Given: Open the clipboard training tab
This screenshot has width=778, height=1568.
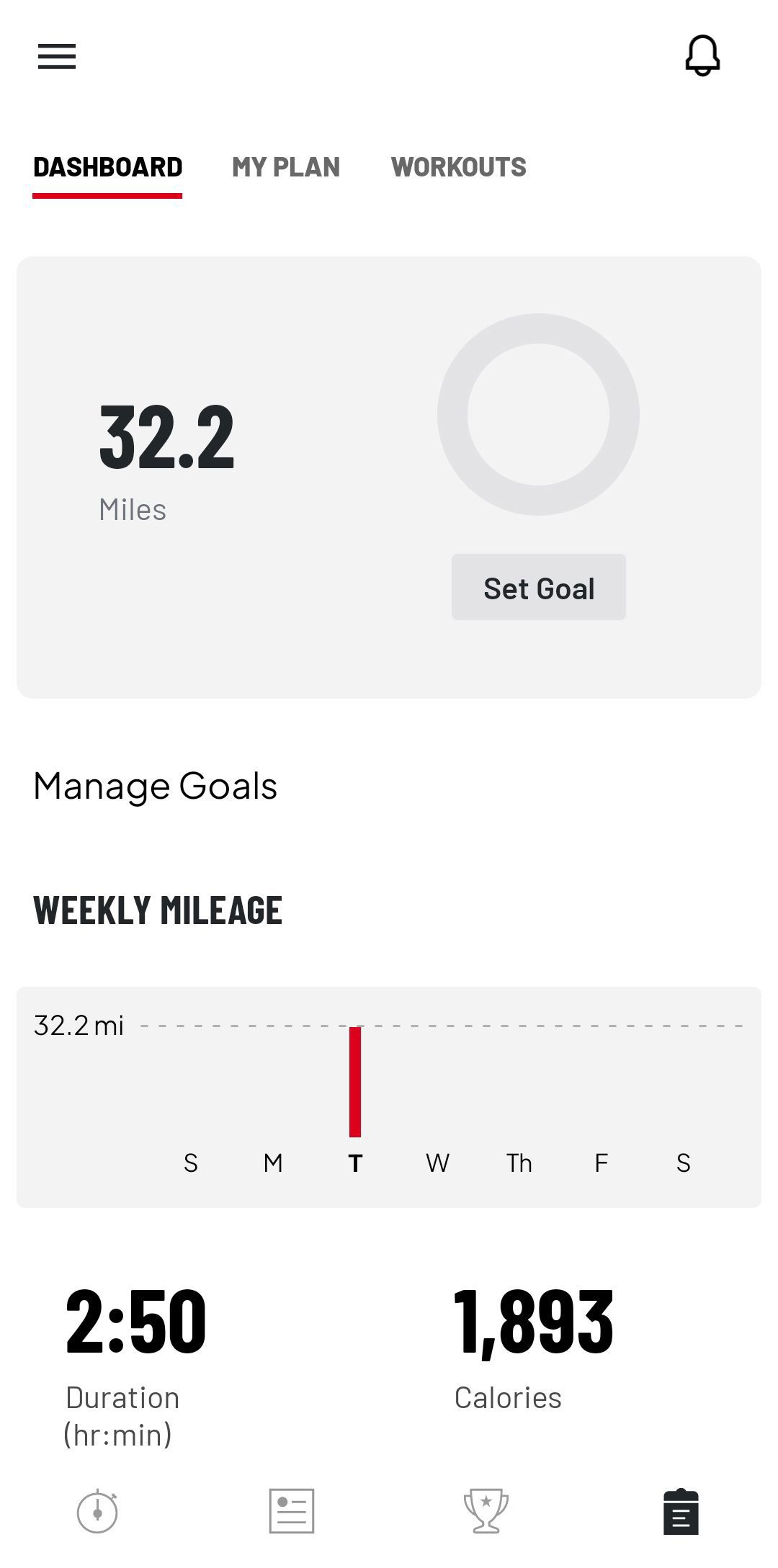Looking at the screenshot, I should click(681, 1512).
